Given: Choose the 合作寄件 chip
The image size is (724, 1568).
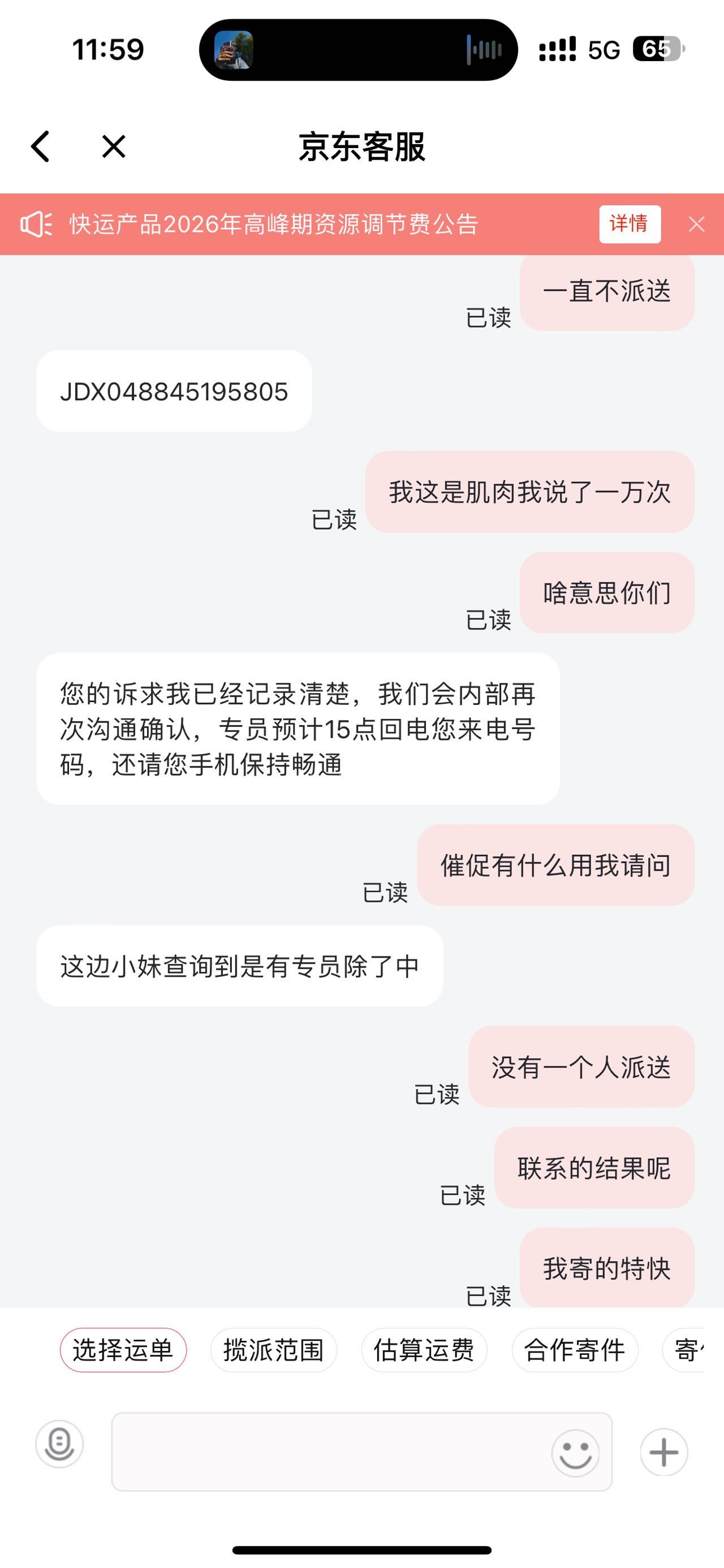Looking at the screenshot, I should click(x=575, y=1350).
